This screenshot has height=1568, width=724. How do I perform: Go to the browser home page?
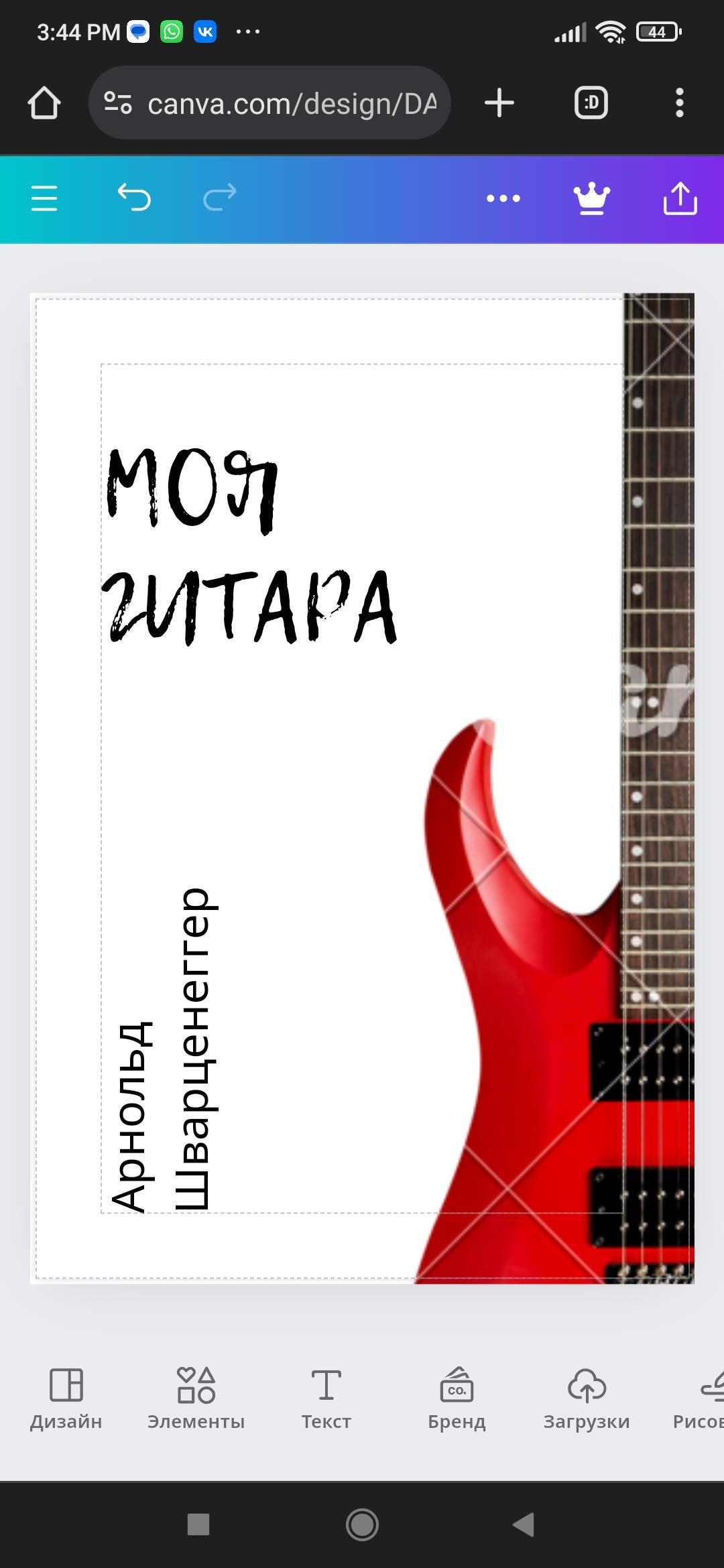tap(44, 103)
